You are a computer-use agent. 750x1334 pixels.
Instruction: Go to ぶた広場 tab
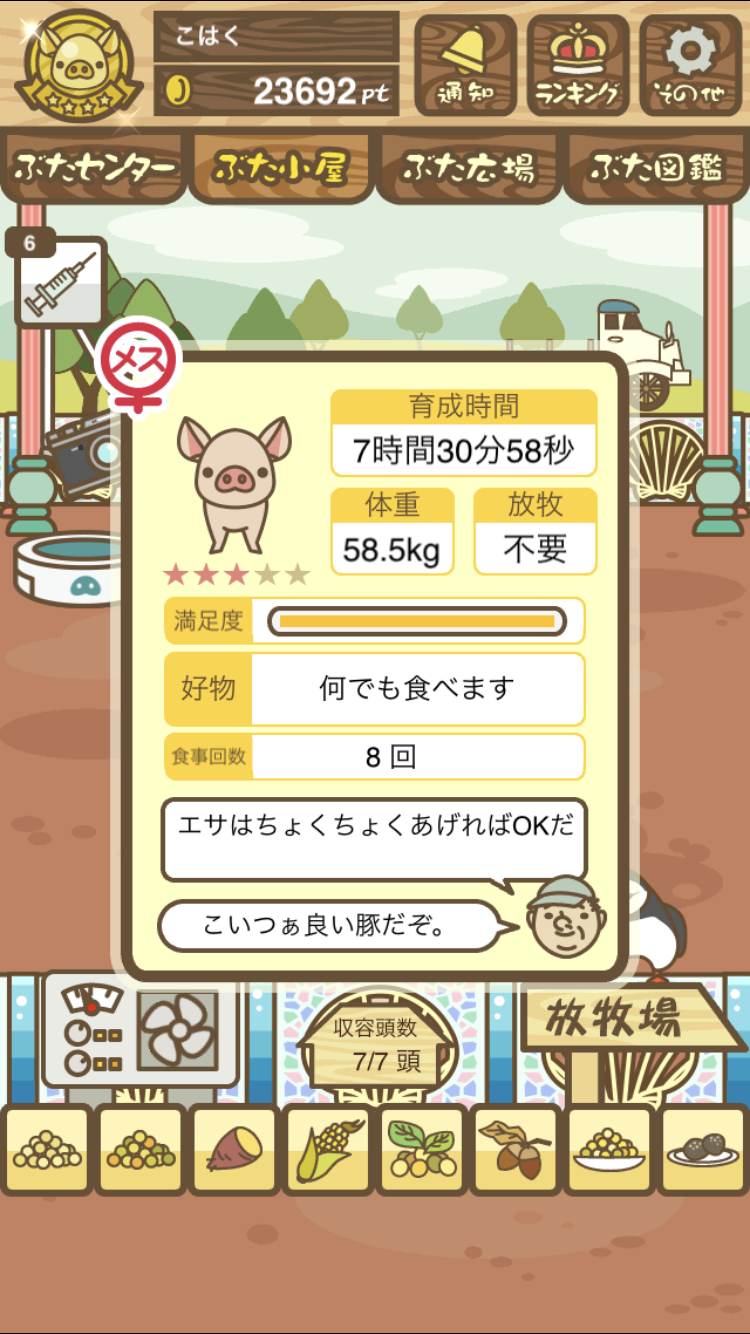coord(468,167)
